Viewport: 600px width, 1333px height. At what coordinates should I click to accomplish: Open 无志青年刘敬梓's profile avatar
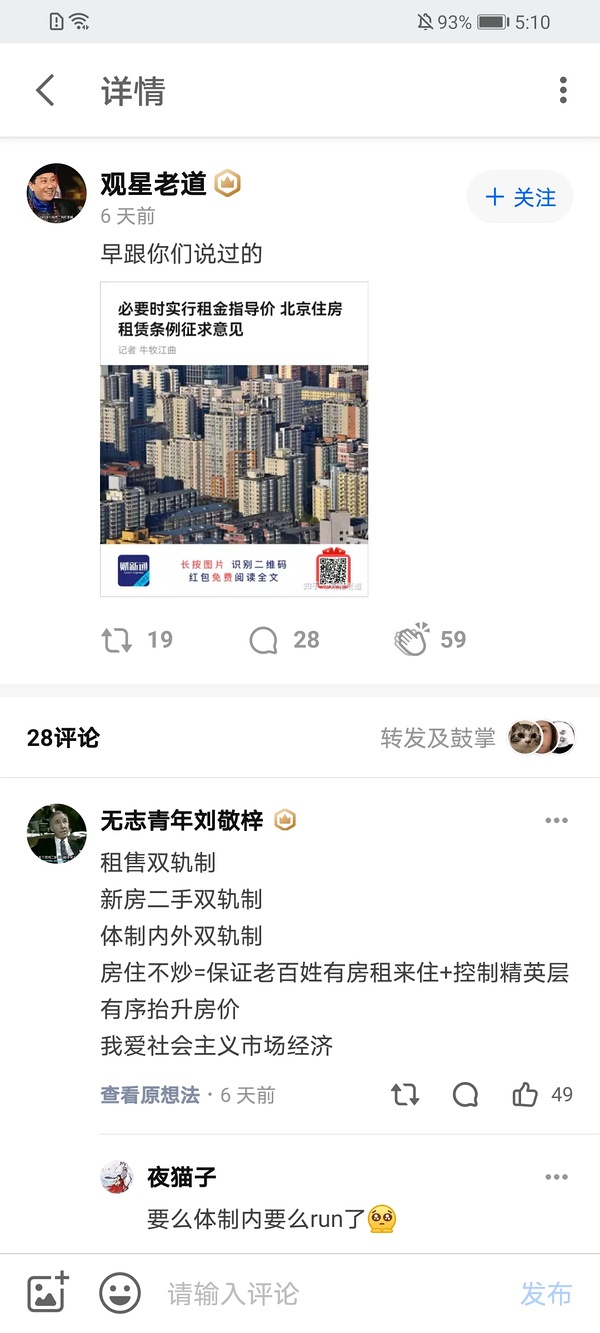pos(57,833)
